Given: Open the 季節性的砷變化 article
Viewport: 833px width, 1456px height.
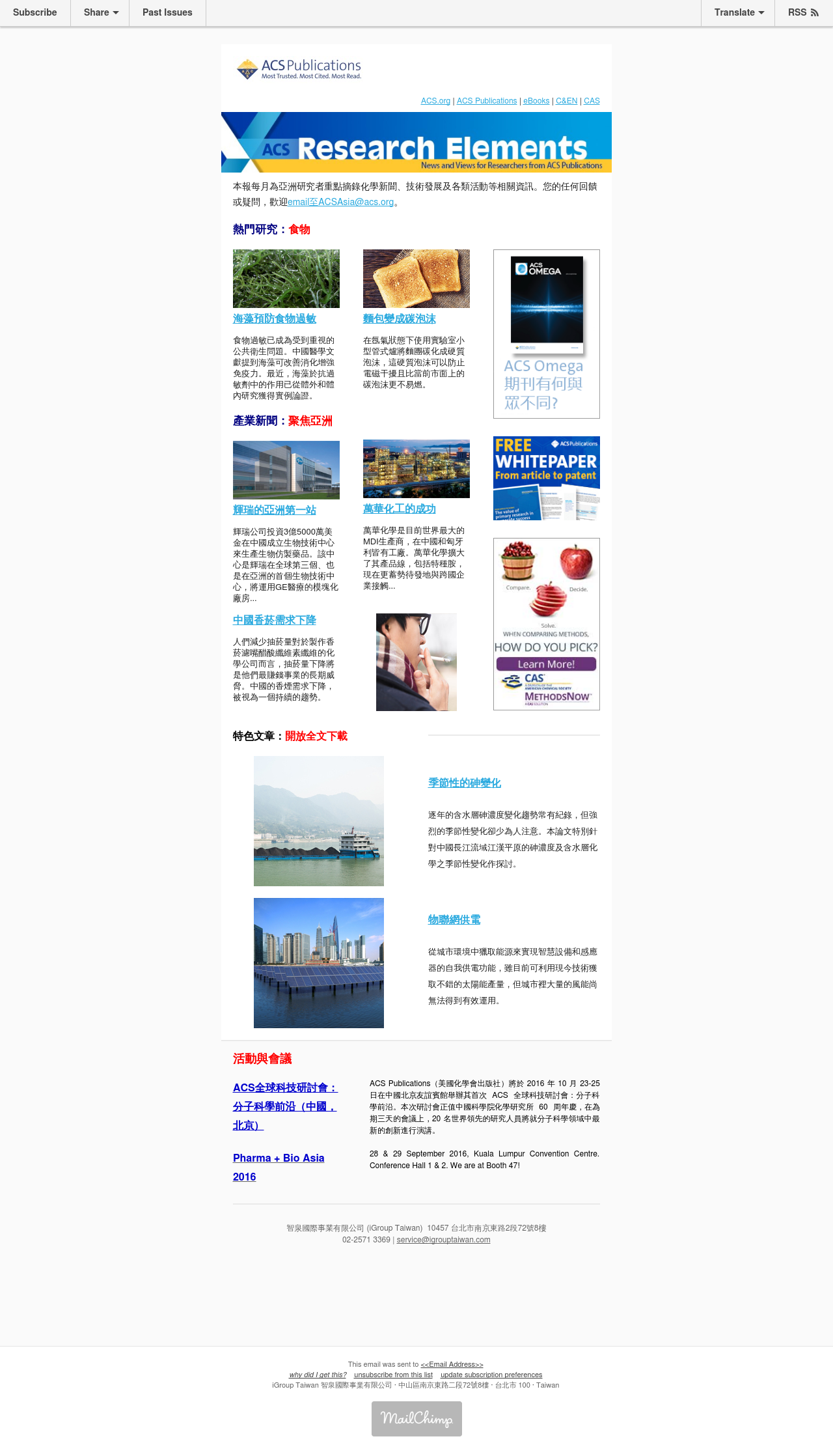Looking at the screenshot, I should [465, 783].
